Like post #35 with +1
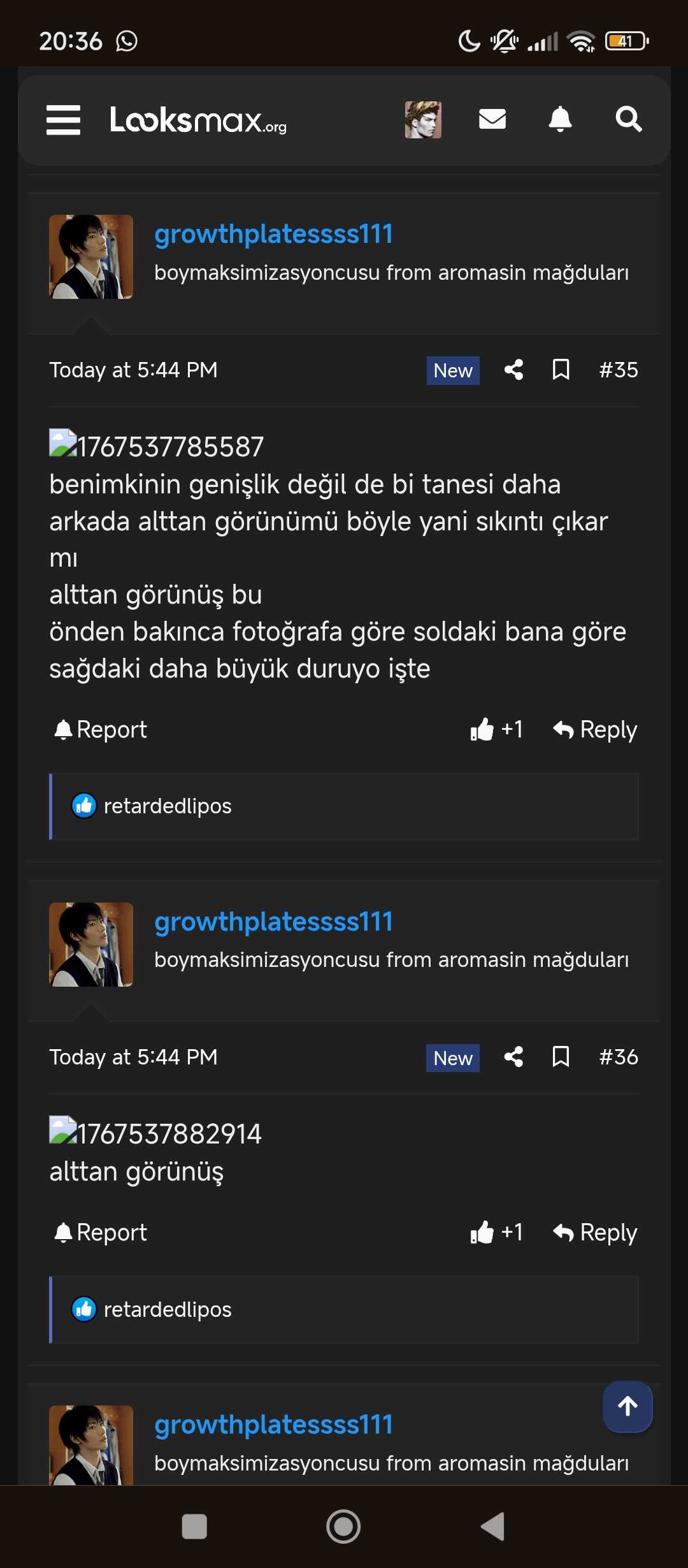The width and height of the screenshot is (688, 1568). [x=496, y=729]
